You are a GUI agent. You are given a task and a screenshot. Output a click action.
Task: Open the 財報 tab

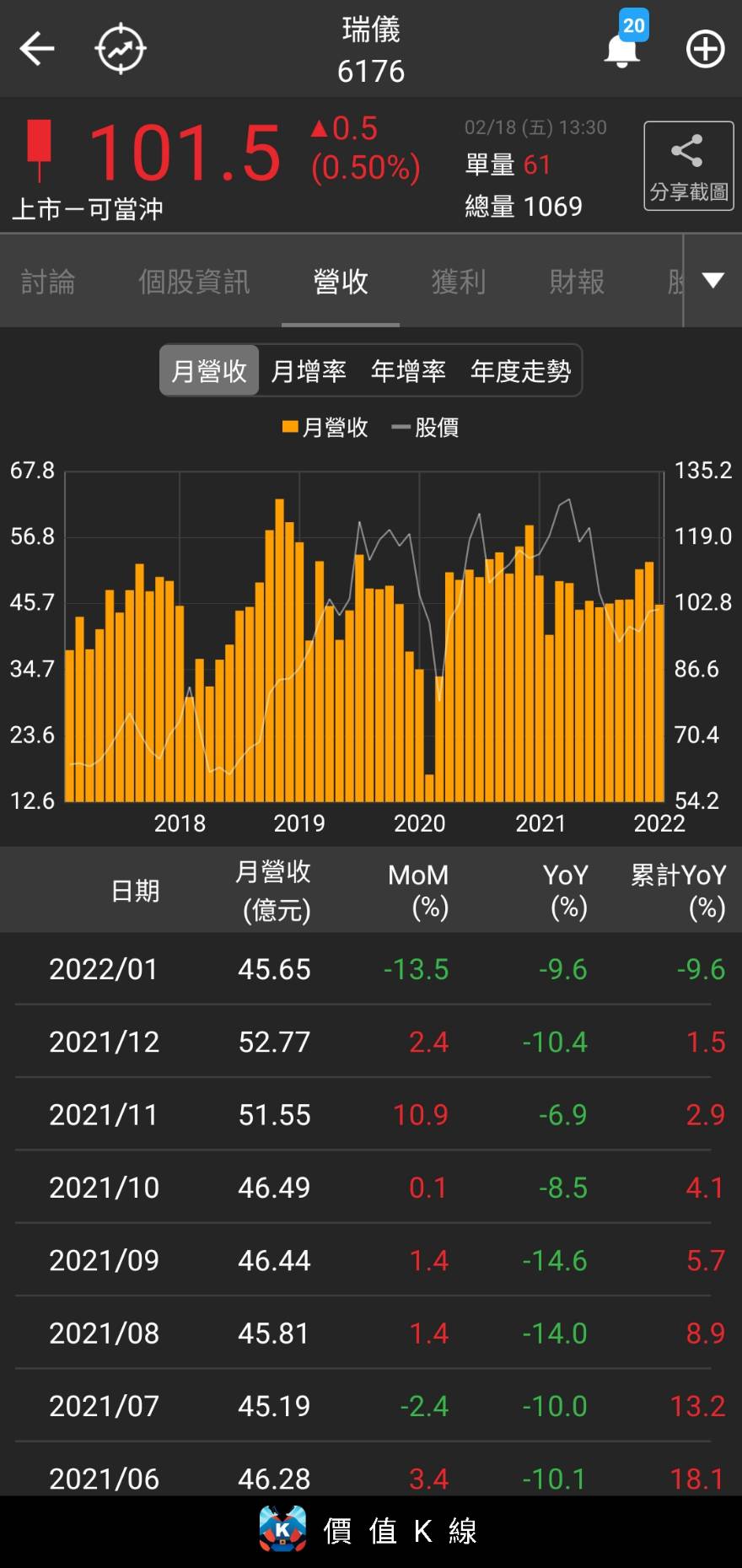[x=577, y=282]
